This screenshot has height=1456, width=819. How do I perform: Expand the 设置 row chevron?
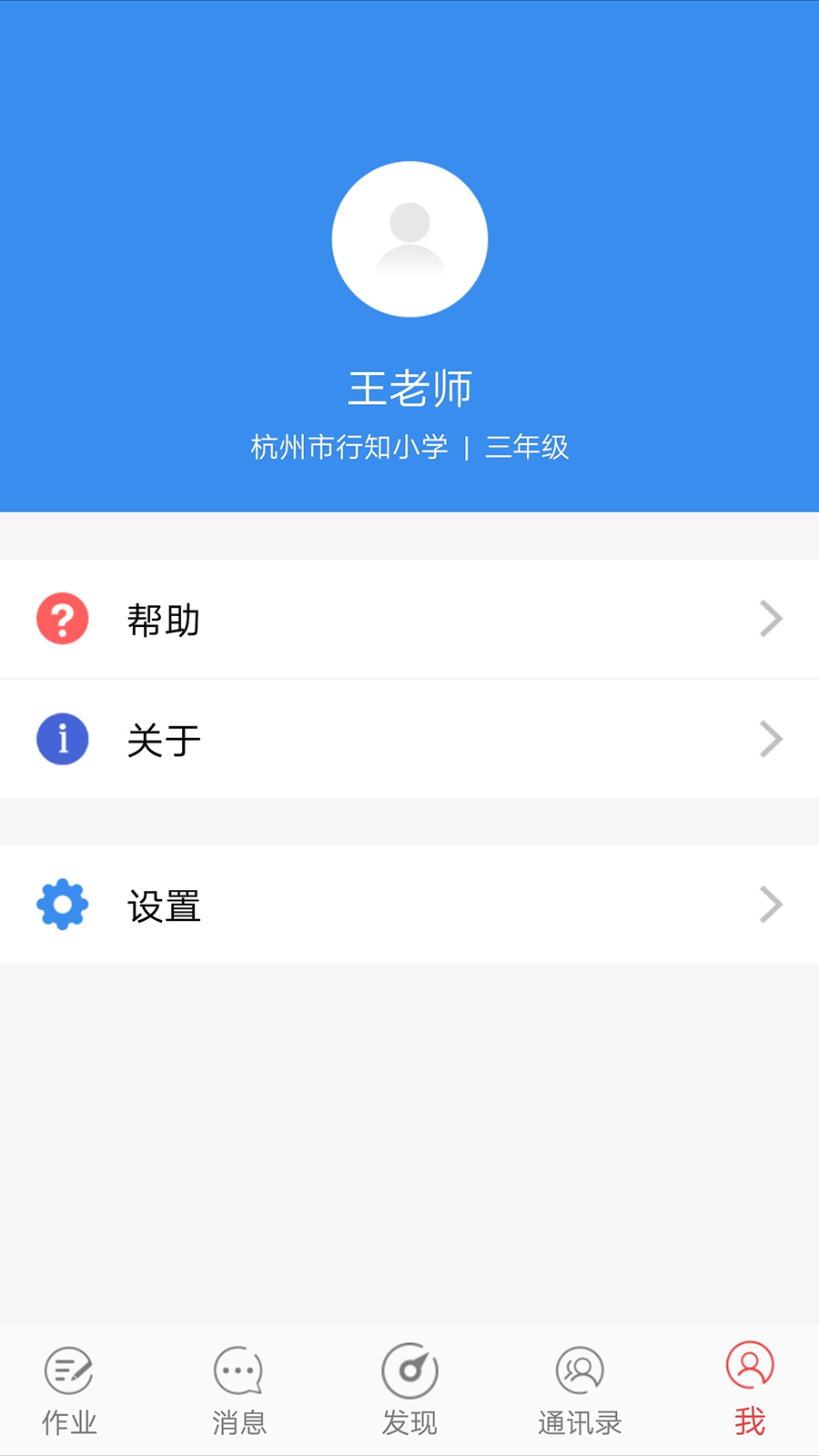tap(772, 904)
